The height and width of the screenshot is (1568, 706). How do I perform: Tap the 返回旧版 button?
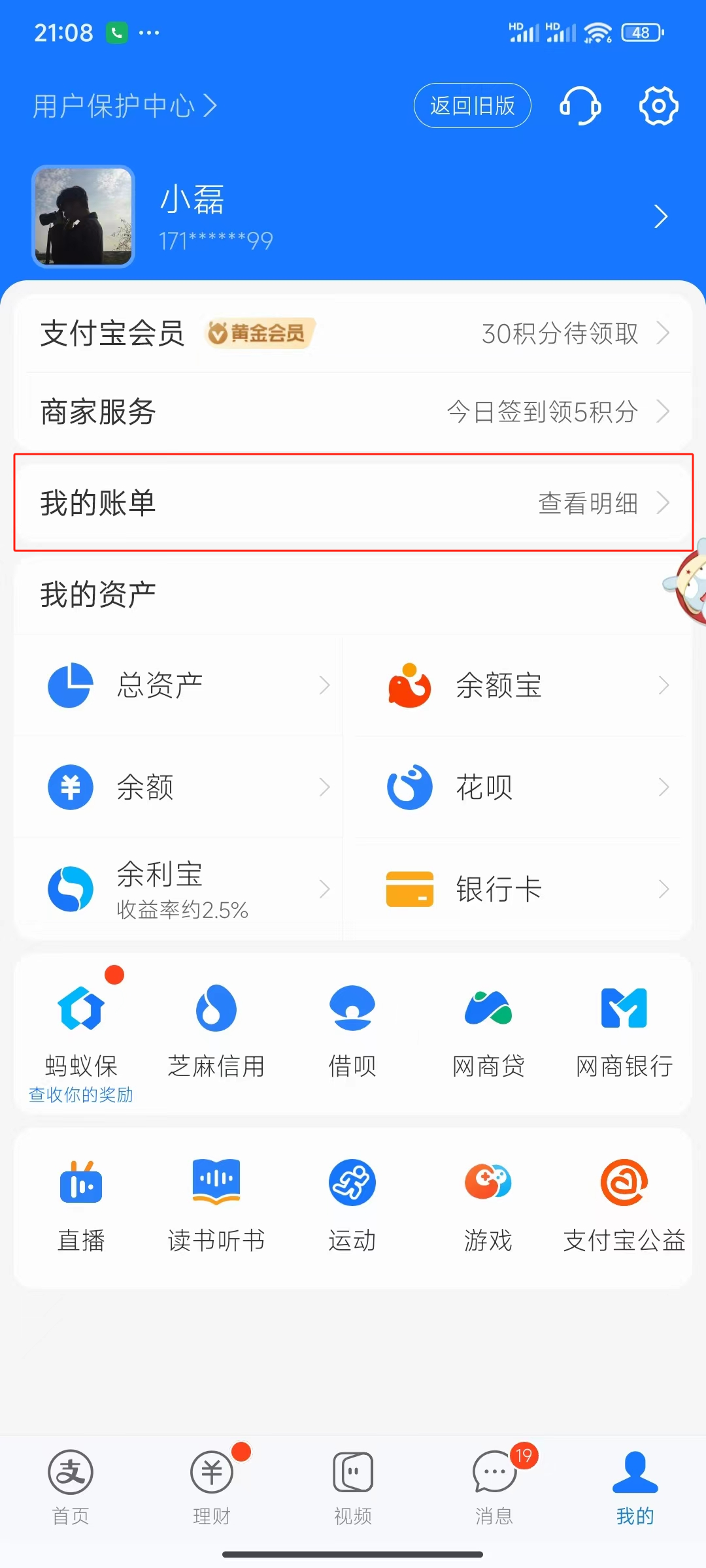472,106
